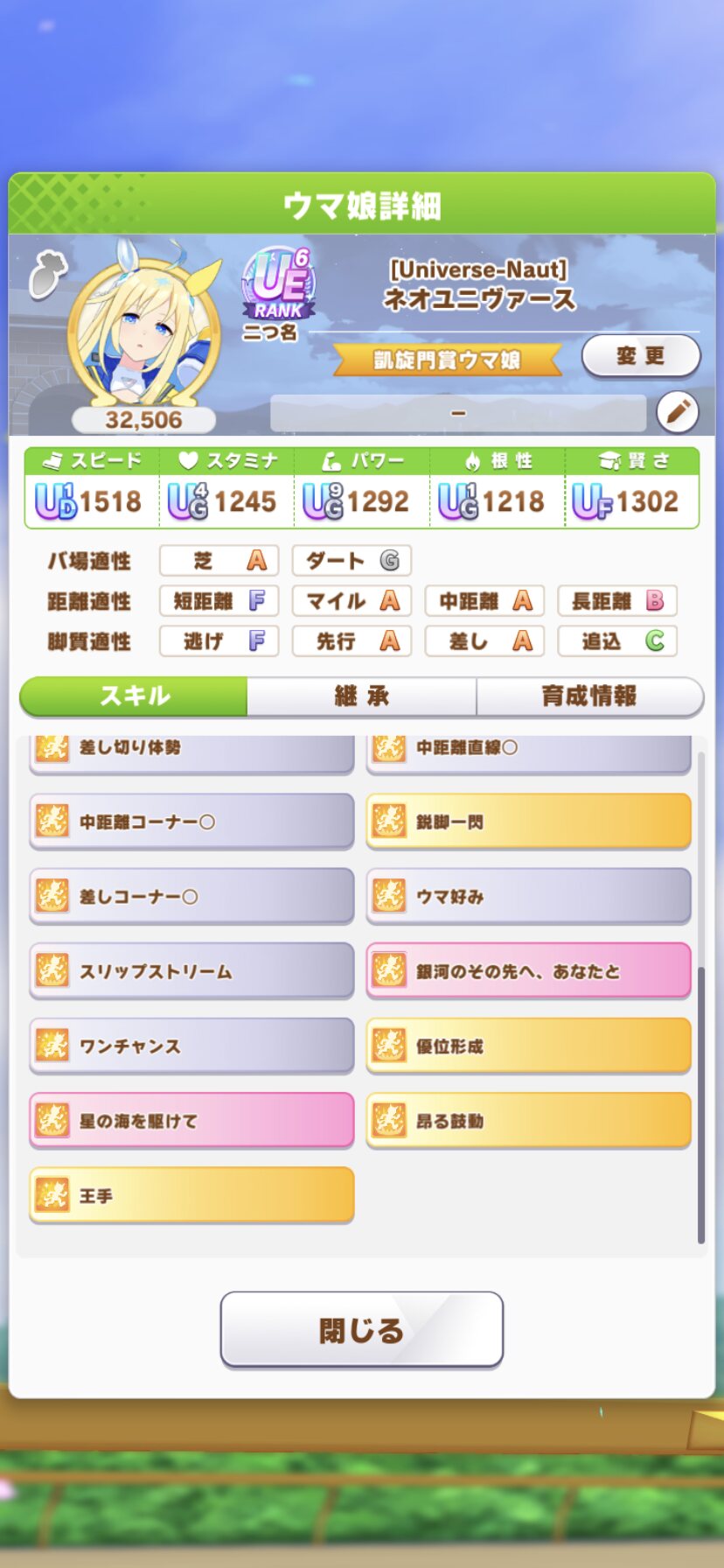Open the 優位形成 skill
This screenshot has height=1568, width=724.
[x=528, y=1046]
